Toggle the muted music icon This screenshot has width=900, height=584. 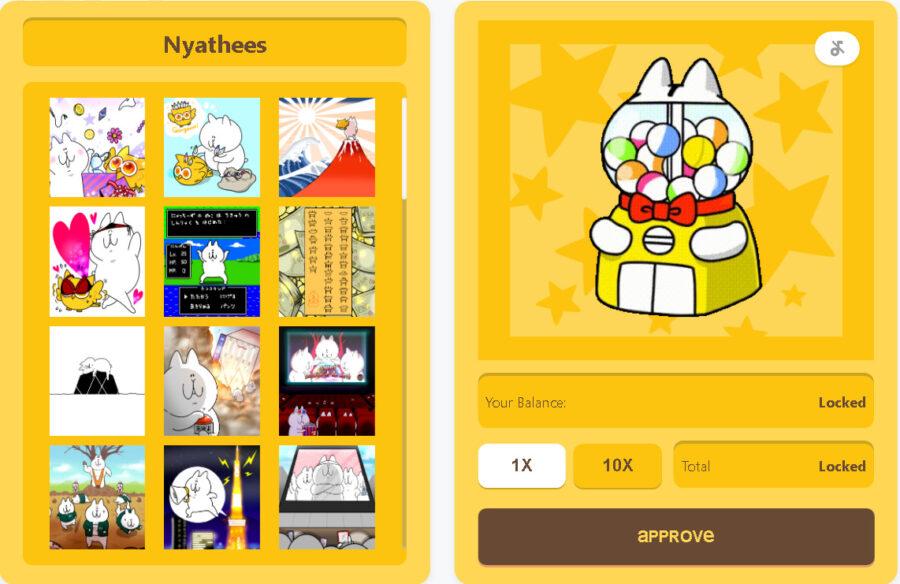tap(836, 48)
